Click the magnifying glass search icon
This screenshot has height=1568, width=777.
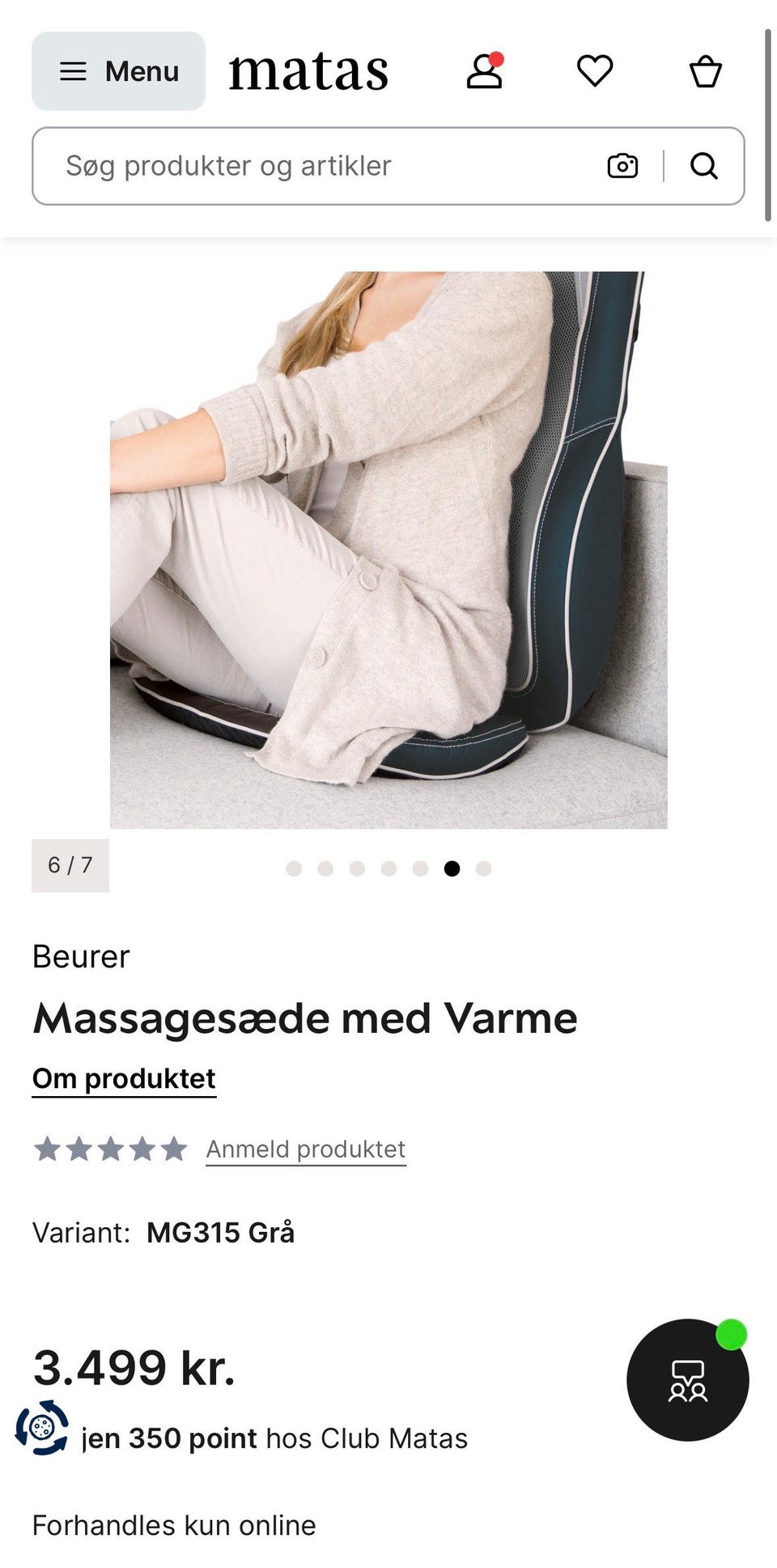703,166
